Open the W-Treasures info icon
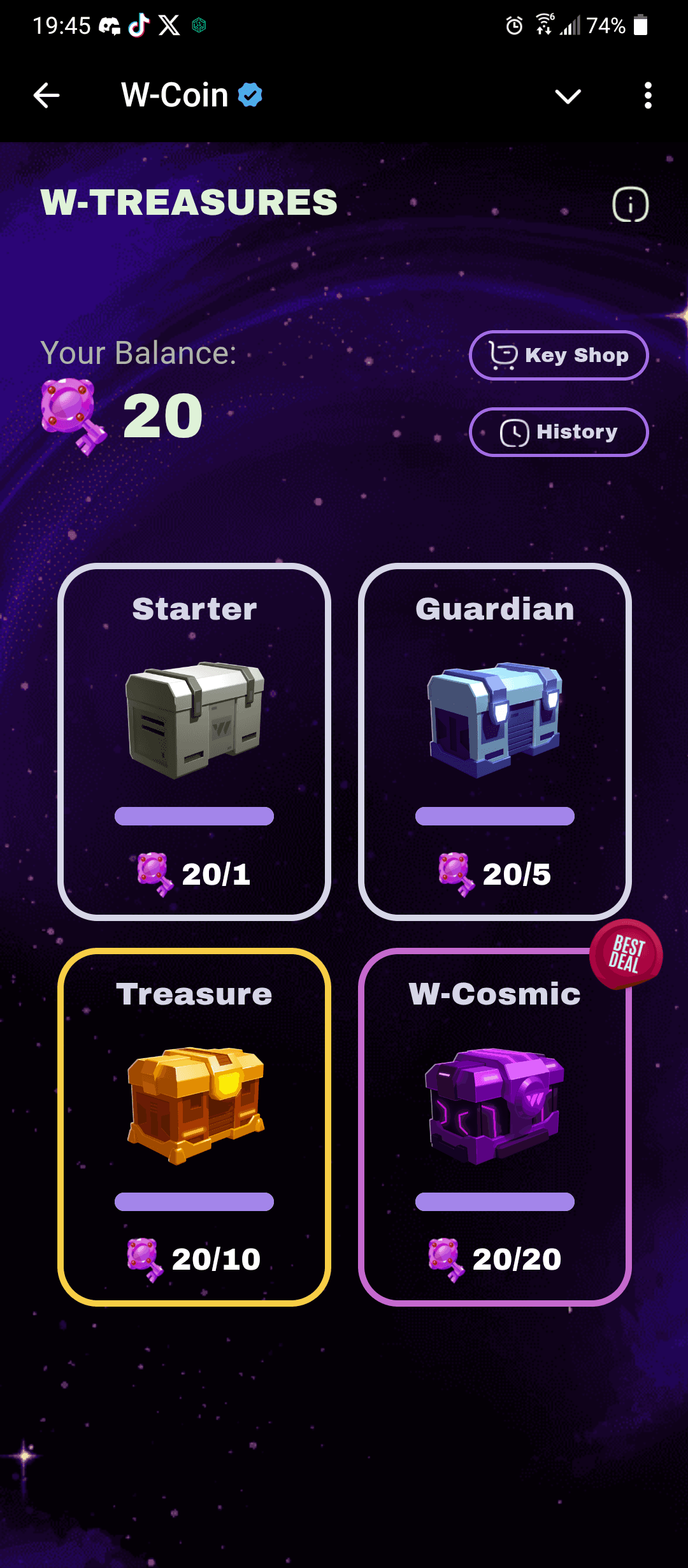This screenshot has width=688, height=1568. [630, 205]
